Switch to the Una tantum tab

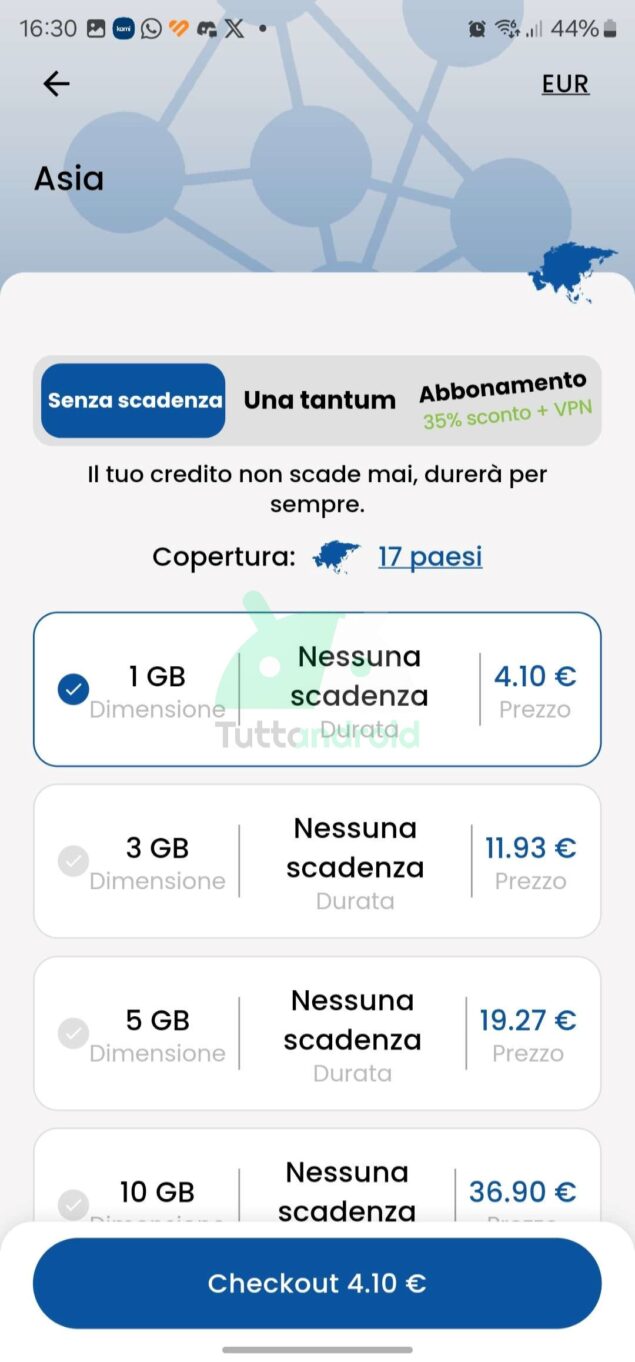tap(320, 401)
